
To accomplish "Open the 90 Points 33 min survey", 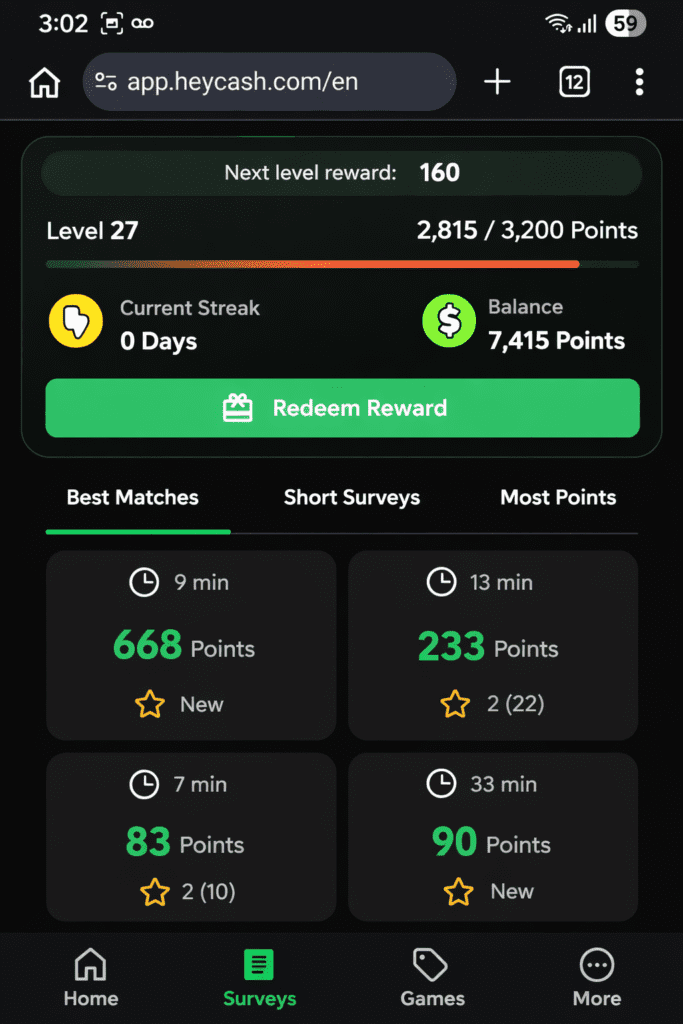I will coord(492,837).
